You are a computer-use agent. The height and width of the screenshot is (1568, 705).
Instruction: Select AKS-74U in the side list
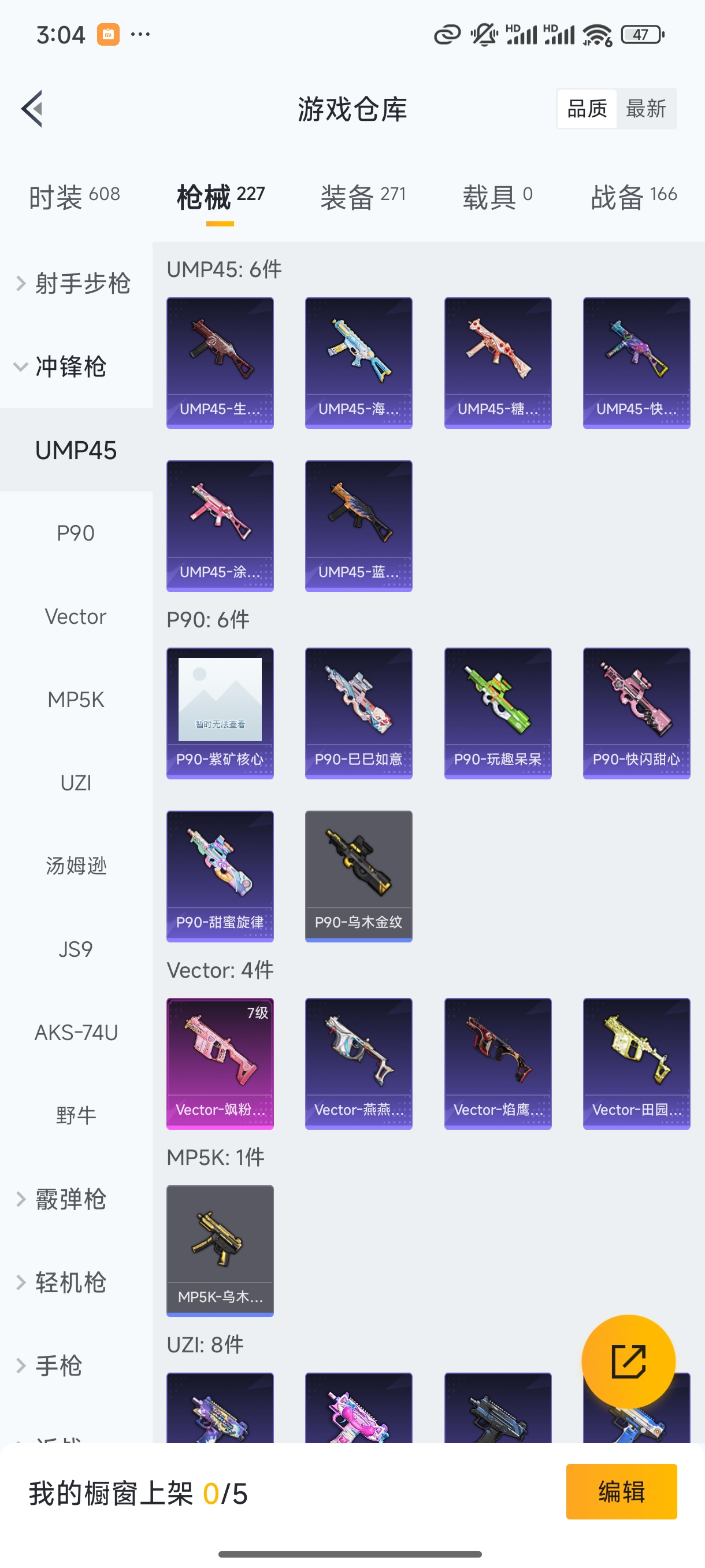(76, 1033)
